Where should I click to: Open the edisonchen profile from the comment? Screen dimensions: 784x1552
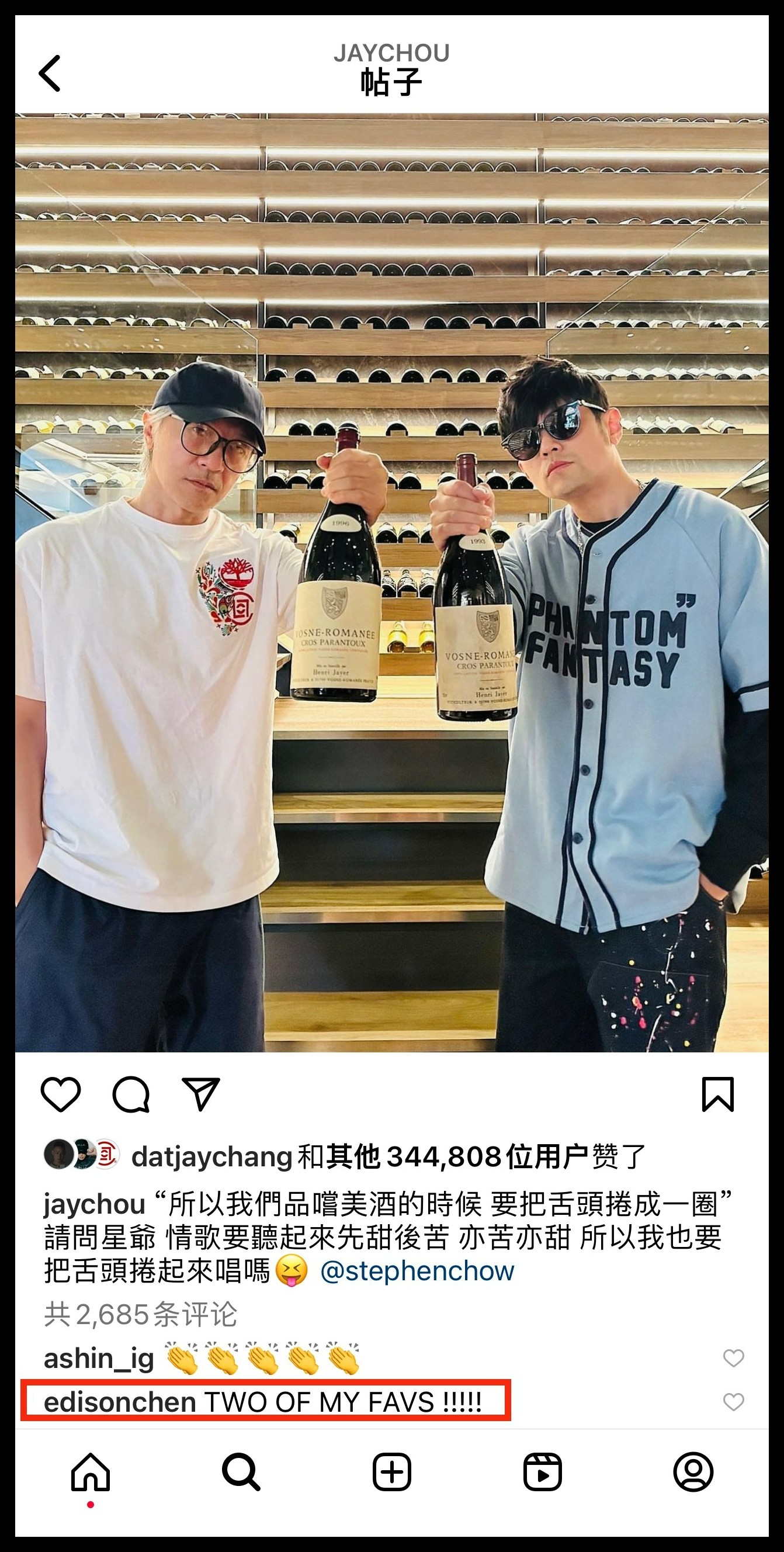click(120, 1402)
